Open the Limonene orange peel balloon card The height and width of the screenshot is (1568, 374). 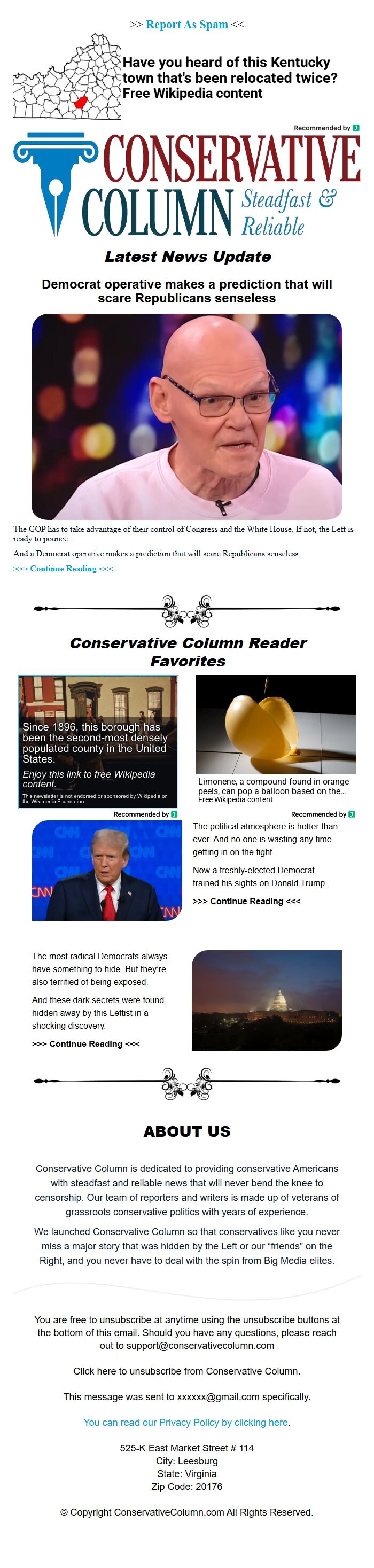coord(275,739)
